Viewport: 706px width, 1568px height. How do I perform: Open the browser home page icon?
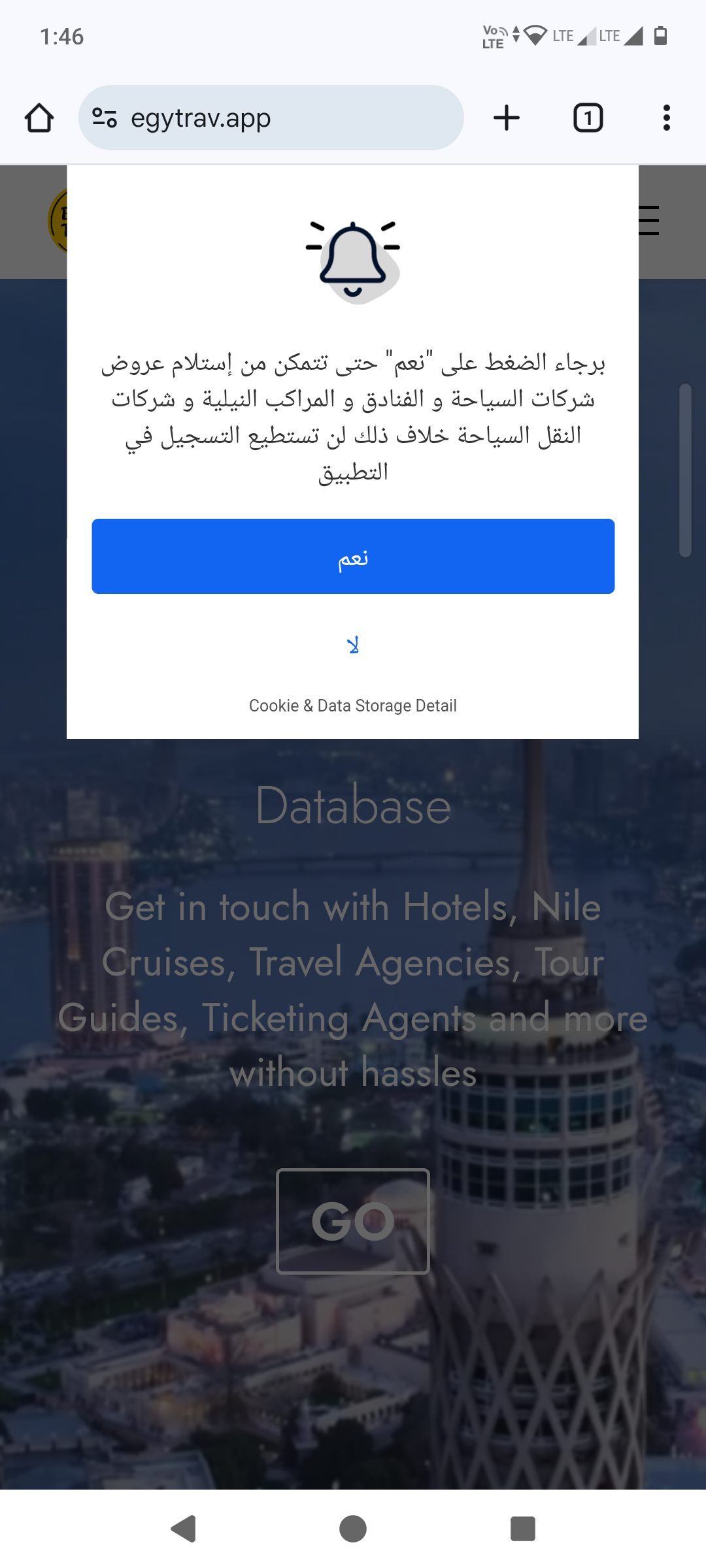pos(39,118)
